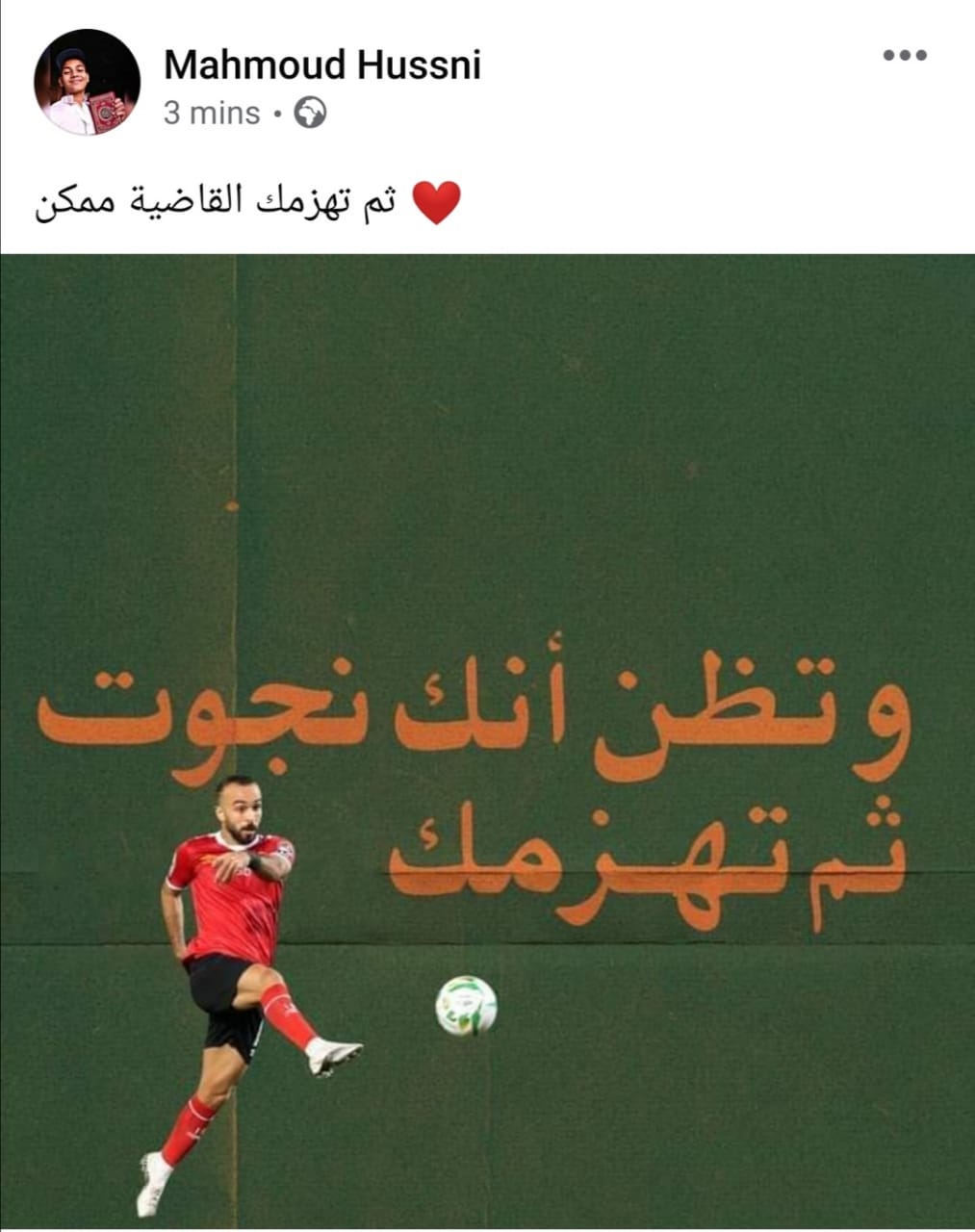The width and height of the screenshot is (975, 1232).
Task: Open Mahmoud Hussni's profile picture
Action: tap(88, 82)
